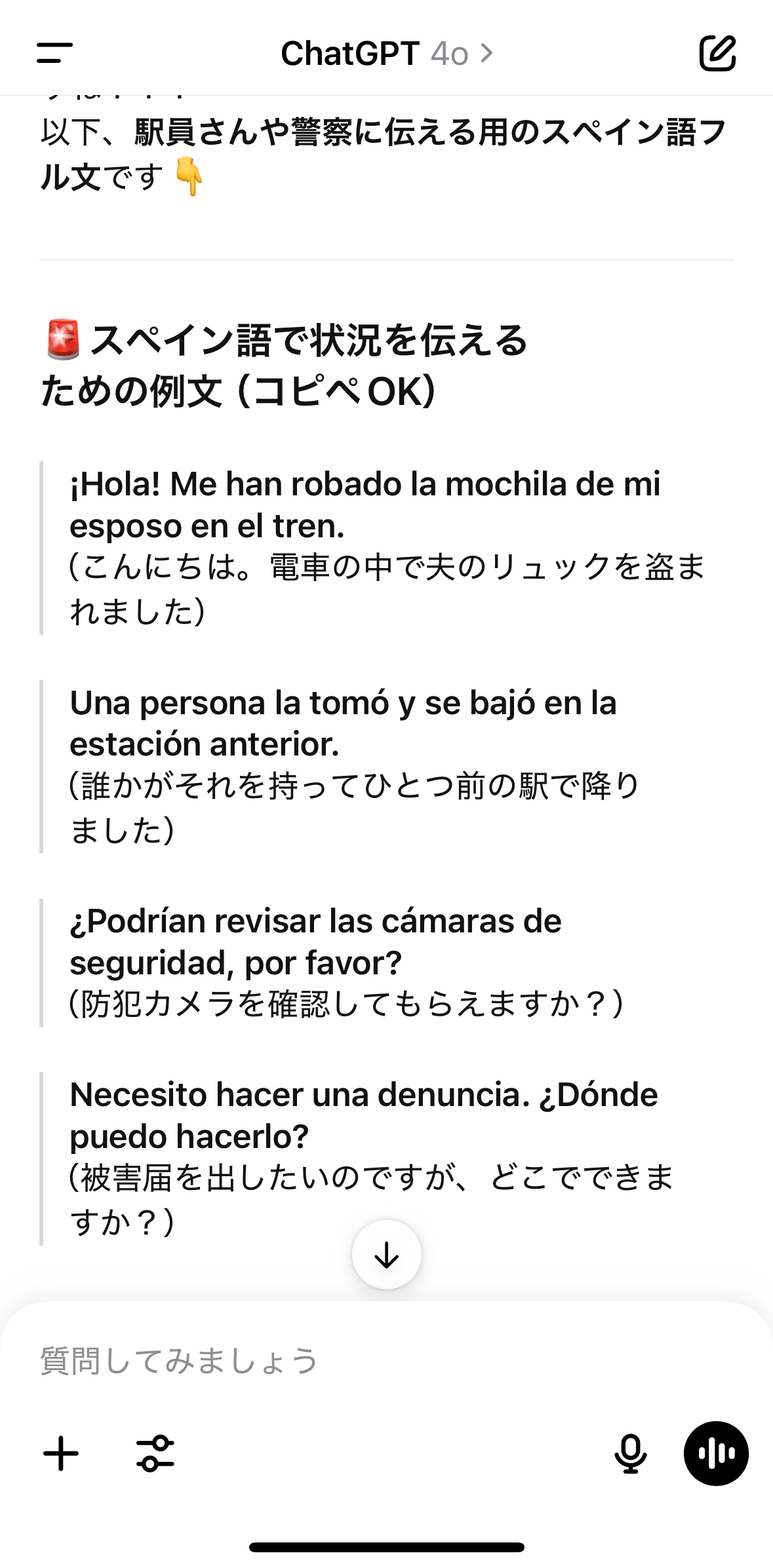The height and width of the screenshot is (1568, 773).
Task: Focus the 質問してみましょう message field
Action: click(386, 1361)
